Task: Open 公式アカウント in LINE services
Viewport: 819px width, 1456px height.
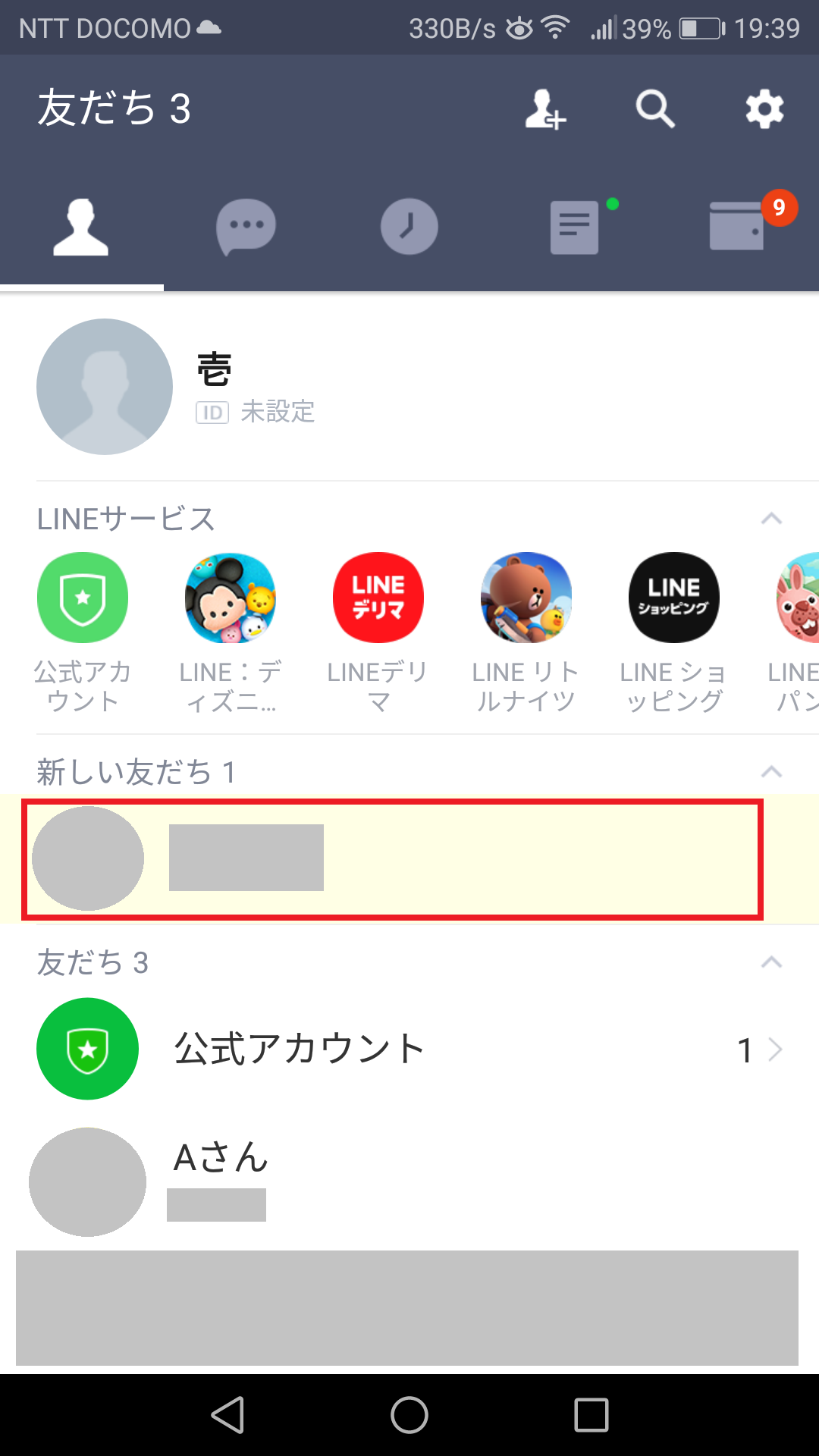Action: tap(82, 632)
